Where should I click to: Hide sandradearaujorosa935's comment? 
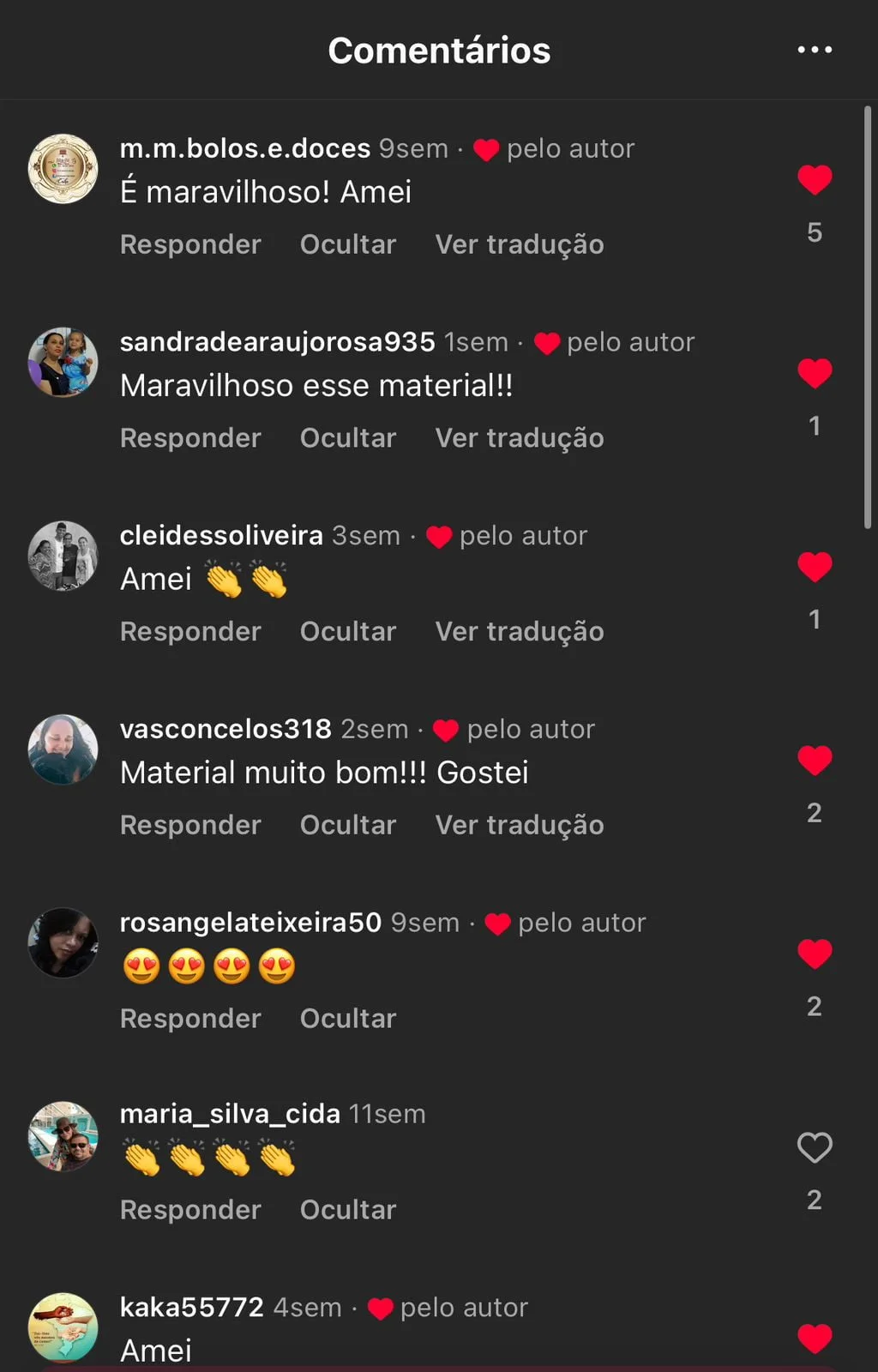[x=347, y=438]
